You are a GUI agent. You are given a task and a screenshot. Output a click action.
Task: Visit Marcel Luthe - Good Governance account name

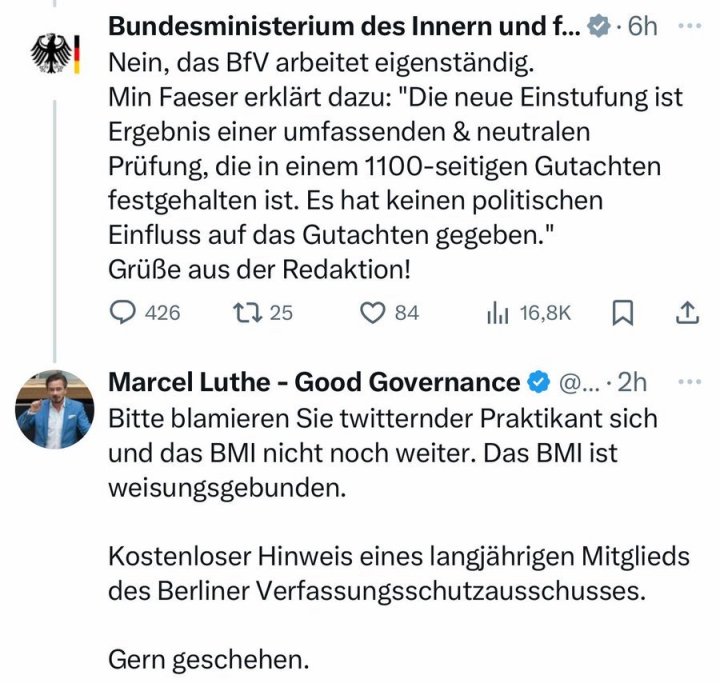314,381
